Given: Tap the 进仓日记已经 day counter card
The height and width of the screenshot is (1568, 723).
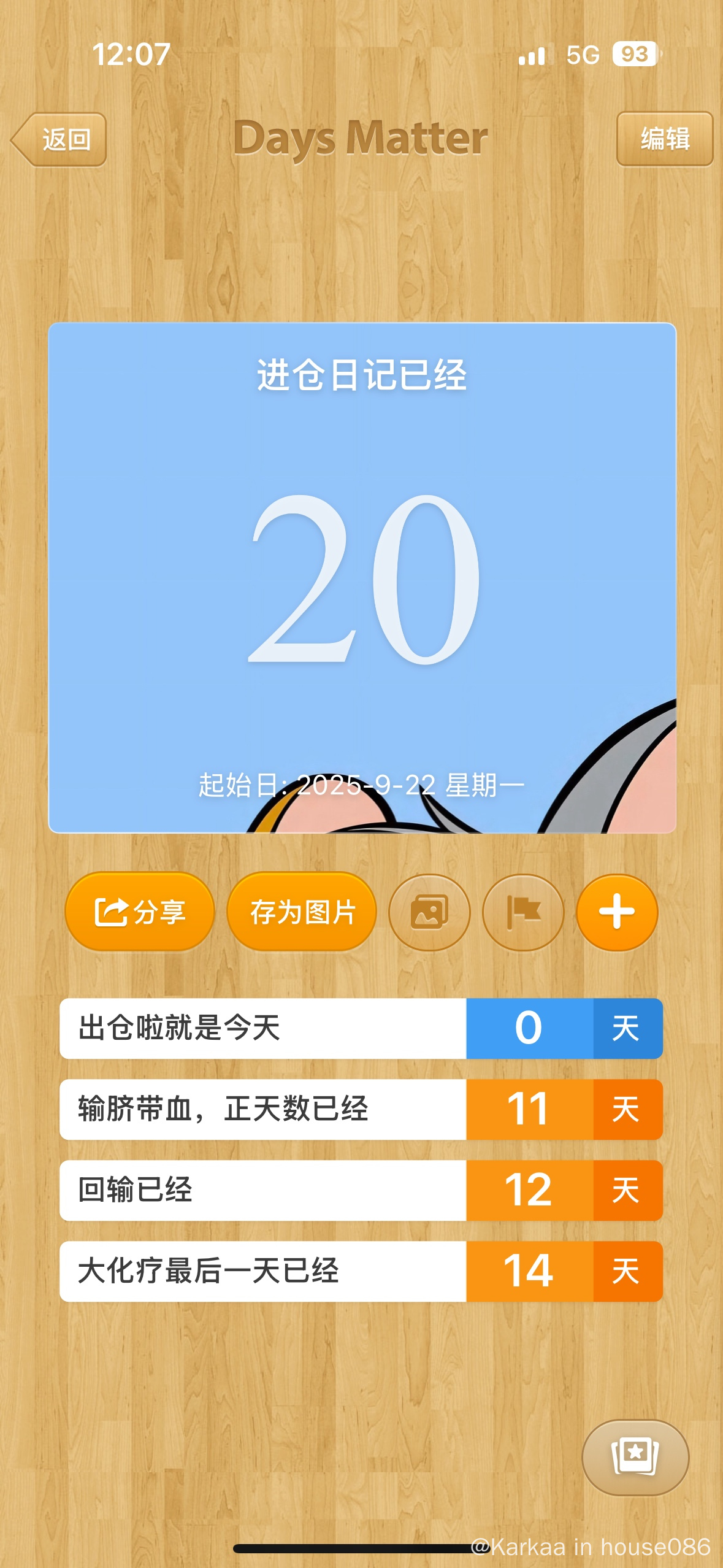Looking at the screenshot, I should [362, 577].
